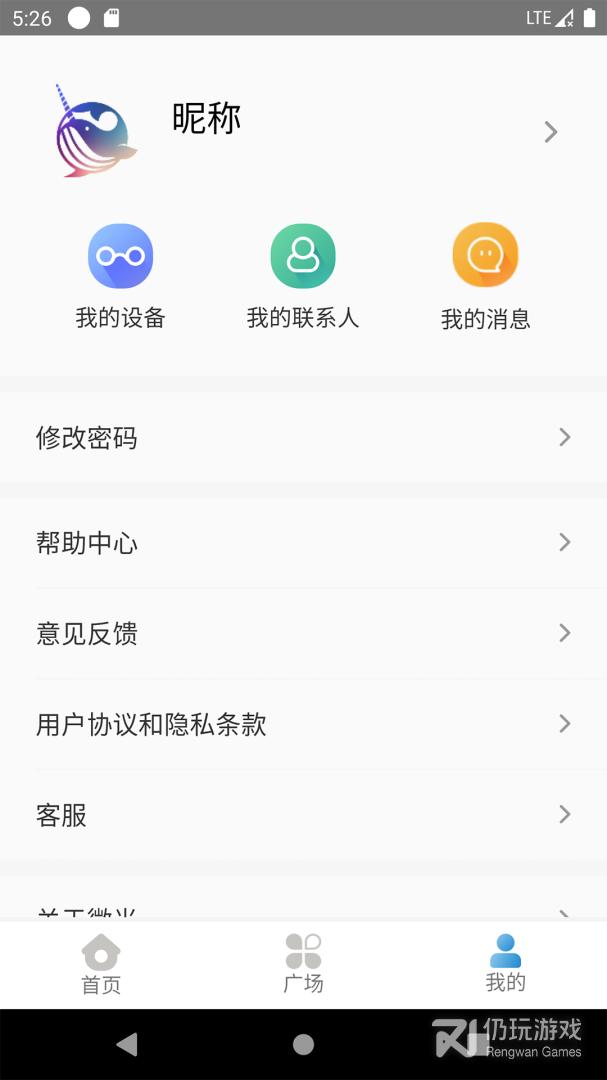Tap the system back button
The image size is (607, 1080).
click(x=127, y=1045)
